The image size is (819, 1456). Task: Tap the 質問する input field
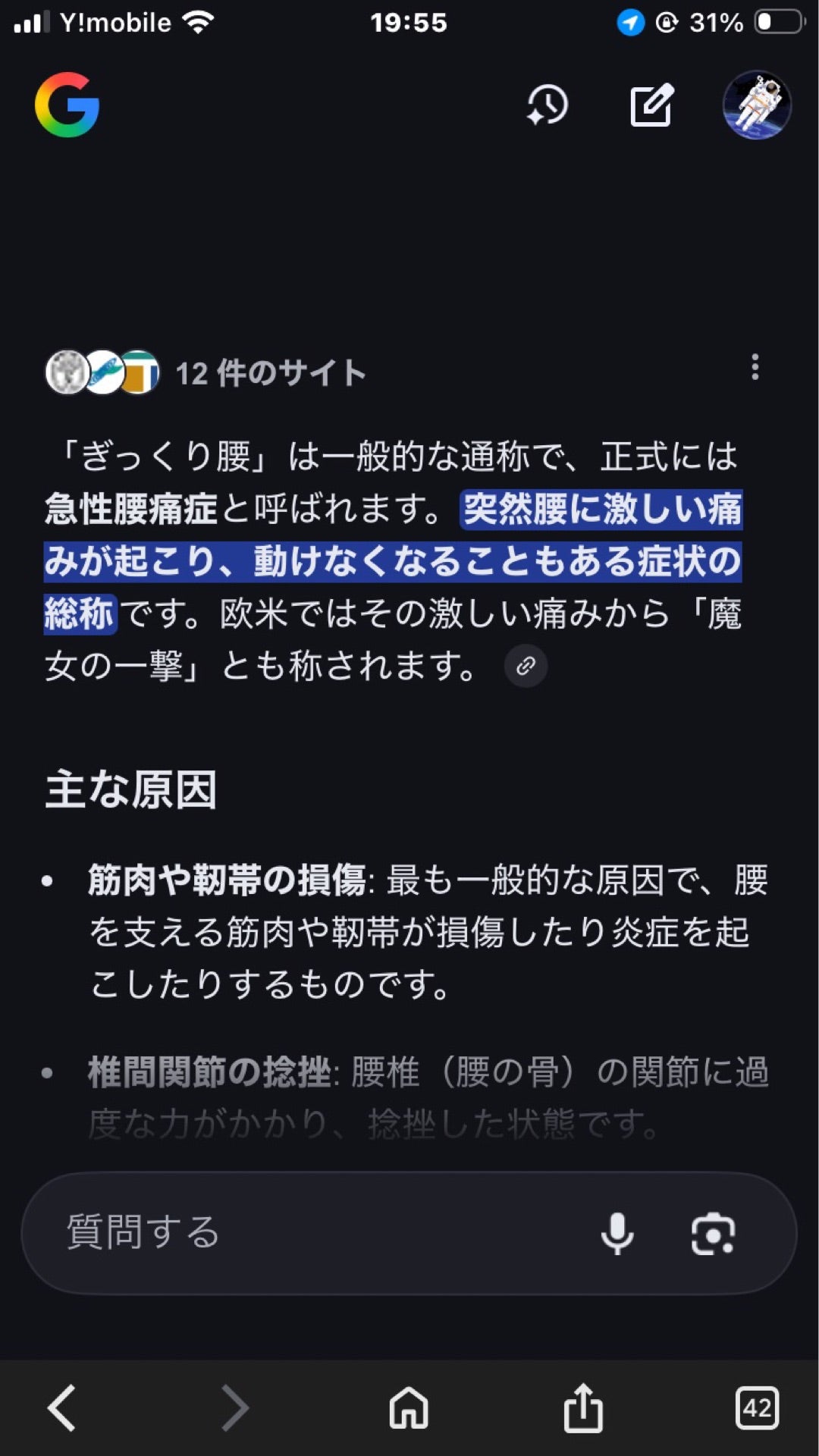point(227,1232)
